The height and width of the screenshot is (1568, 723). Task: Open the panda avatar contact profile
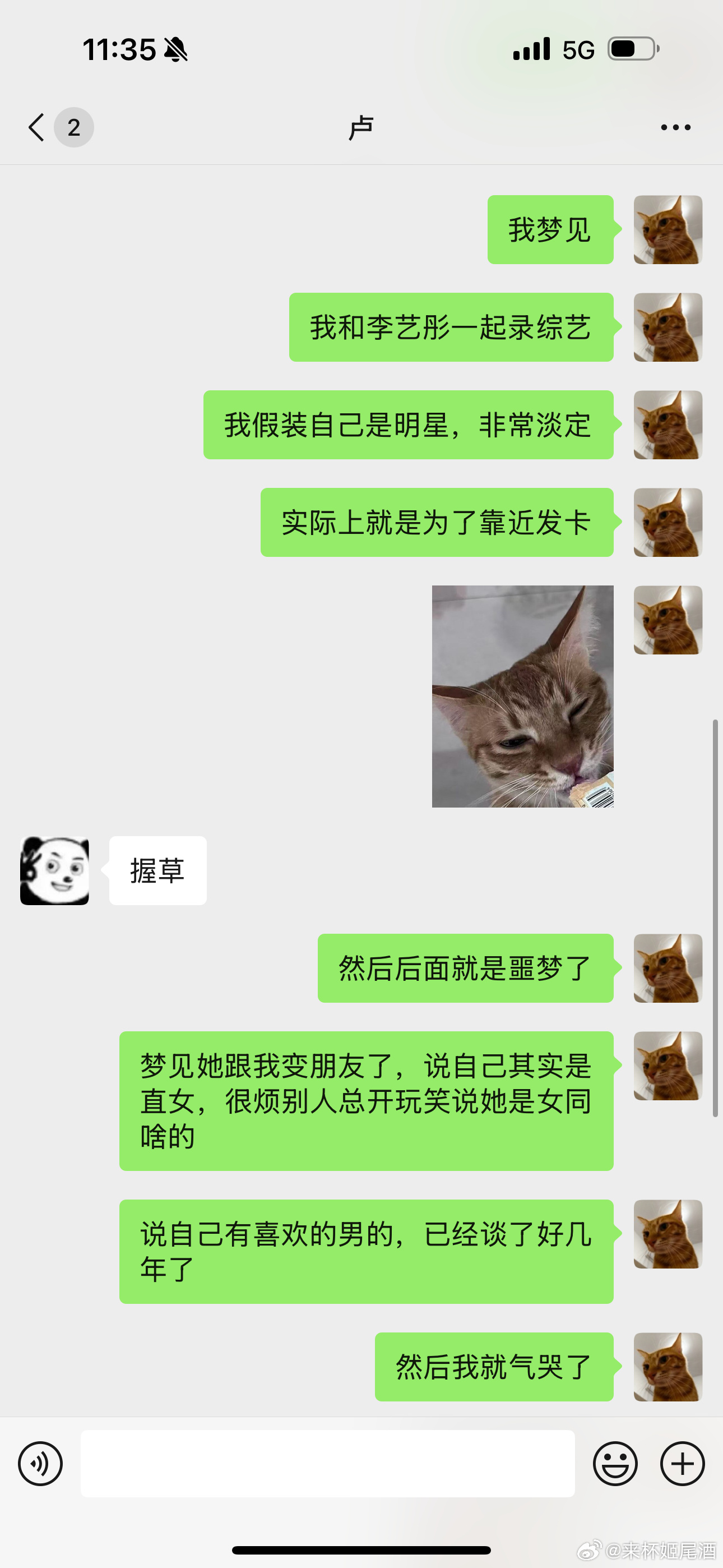tap(55, 870)
